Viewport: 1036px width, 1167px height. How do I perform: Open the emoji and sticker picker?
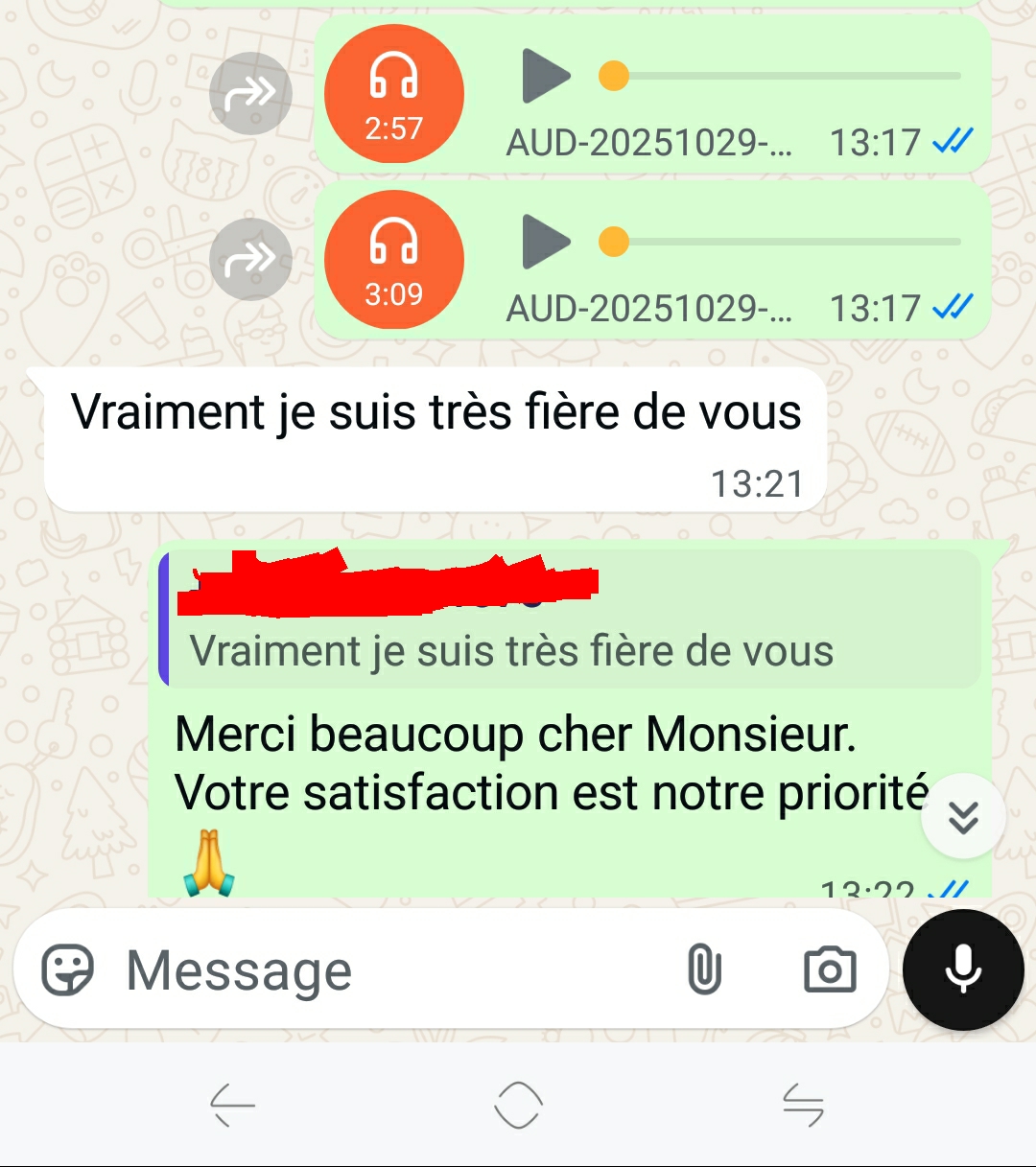[x=66, y=969]
